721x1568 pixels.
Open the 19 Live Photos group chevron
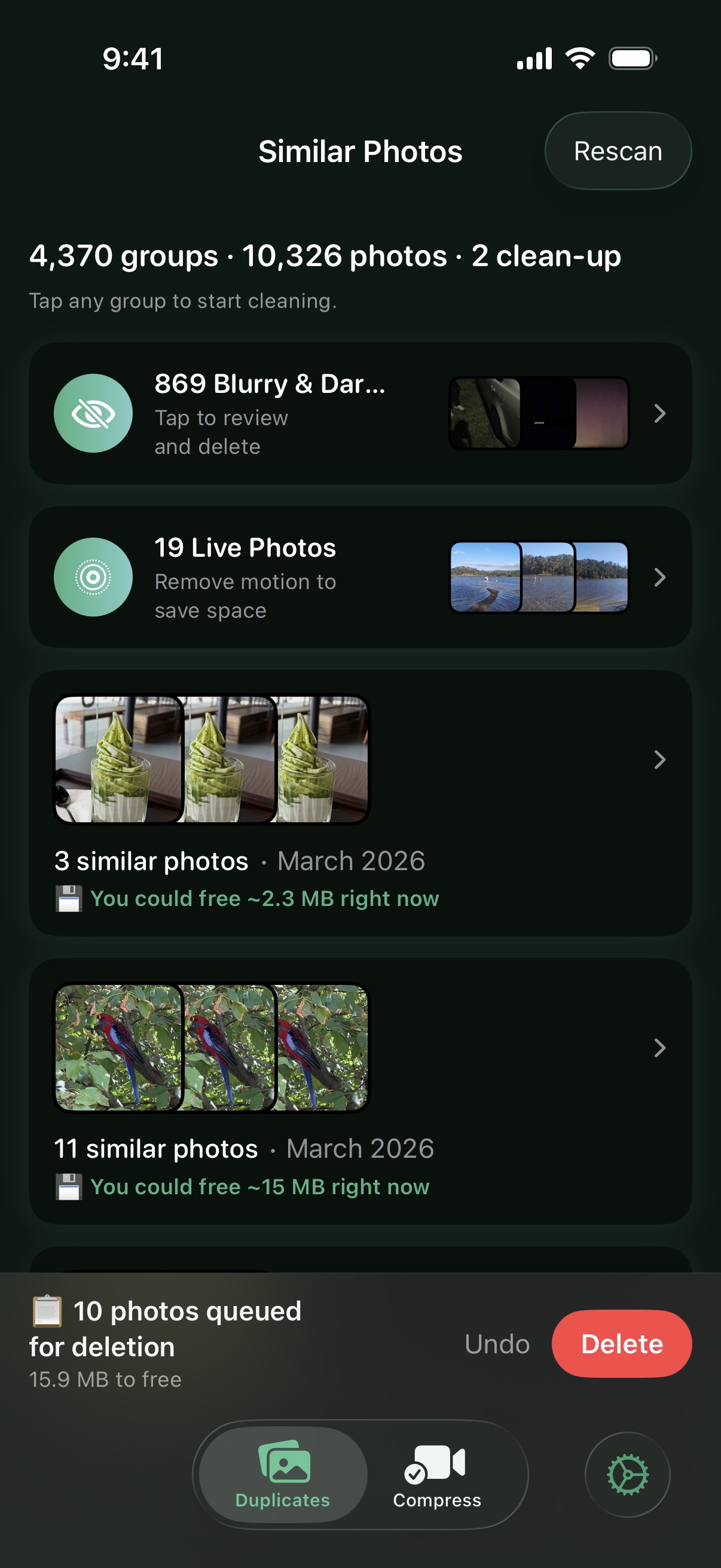tap(660, 577)
